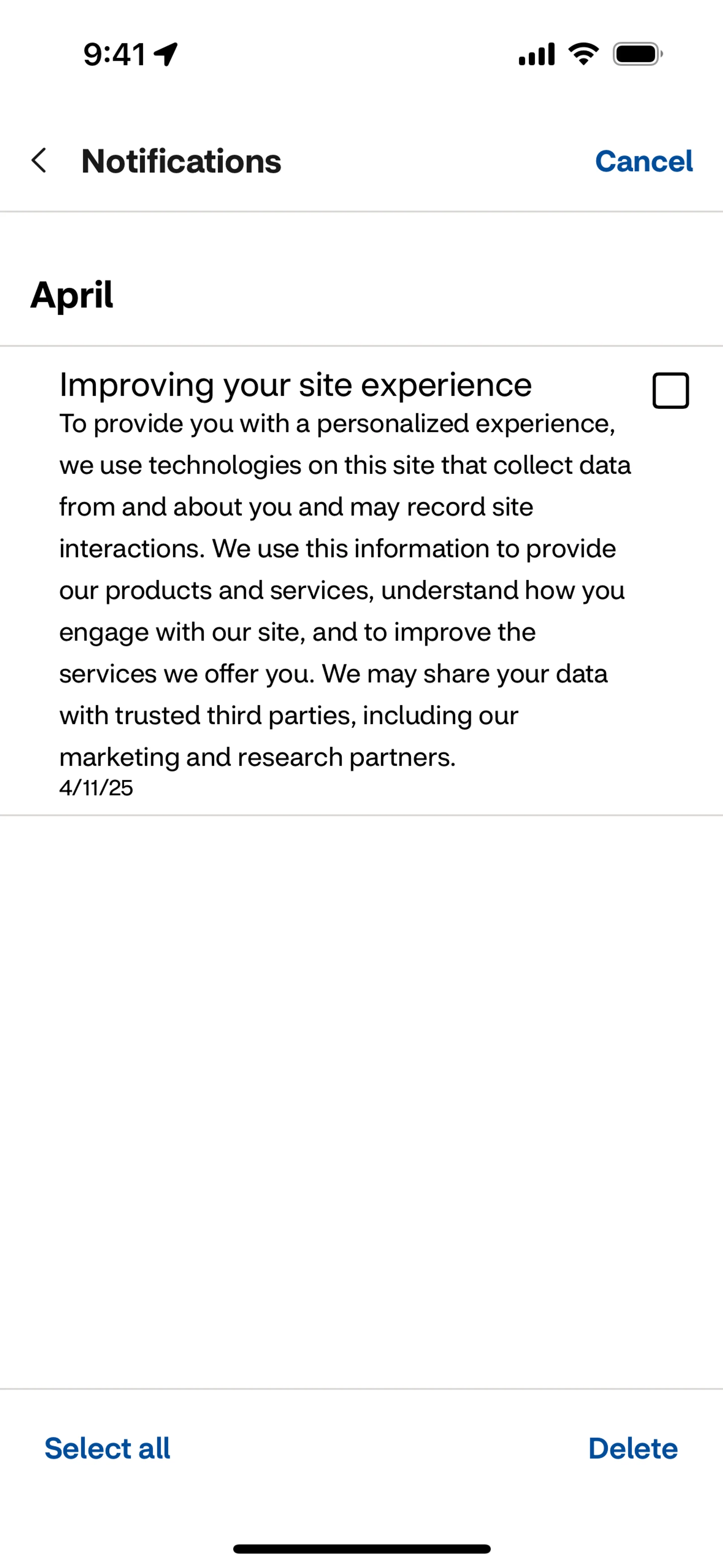Open the Improving your site experience notification
723x1568 pixels.
345,581
